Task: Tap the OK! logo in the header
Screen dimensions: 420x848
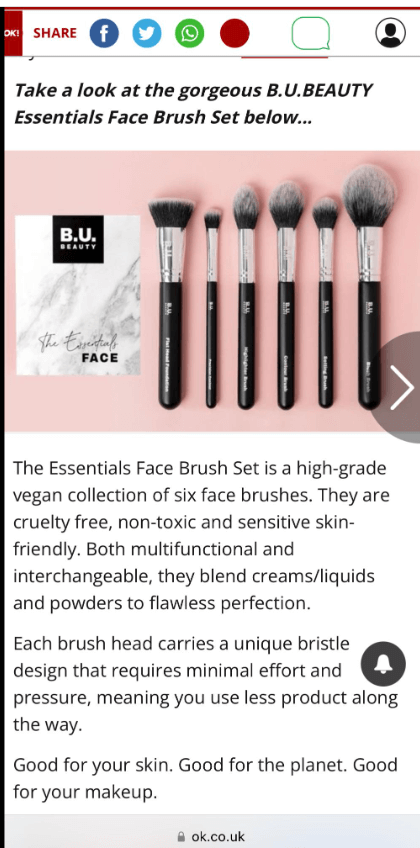Action: [11, 33]
